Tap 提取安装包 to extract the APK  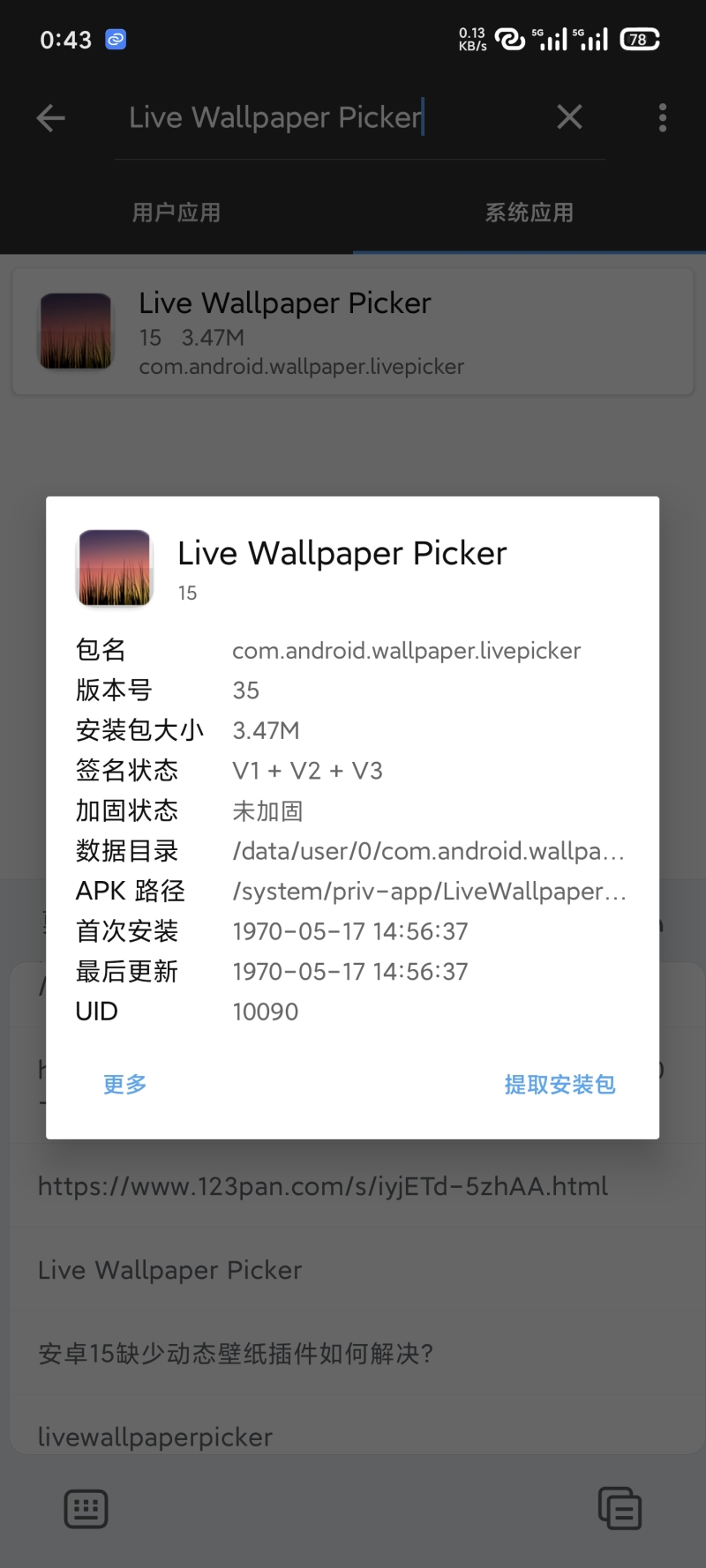click(x=560, y=1084)
